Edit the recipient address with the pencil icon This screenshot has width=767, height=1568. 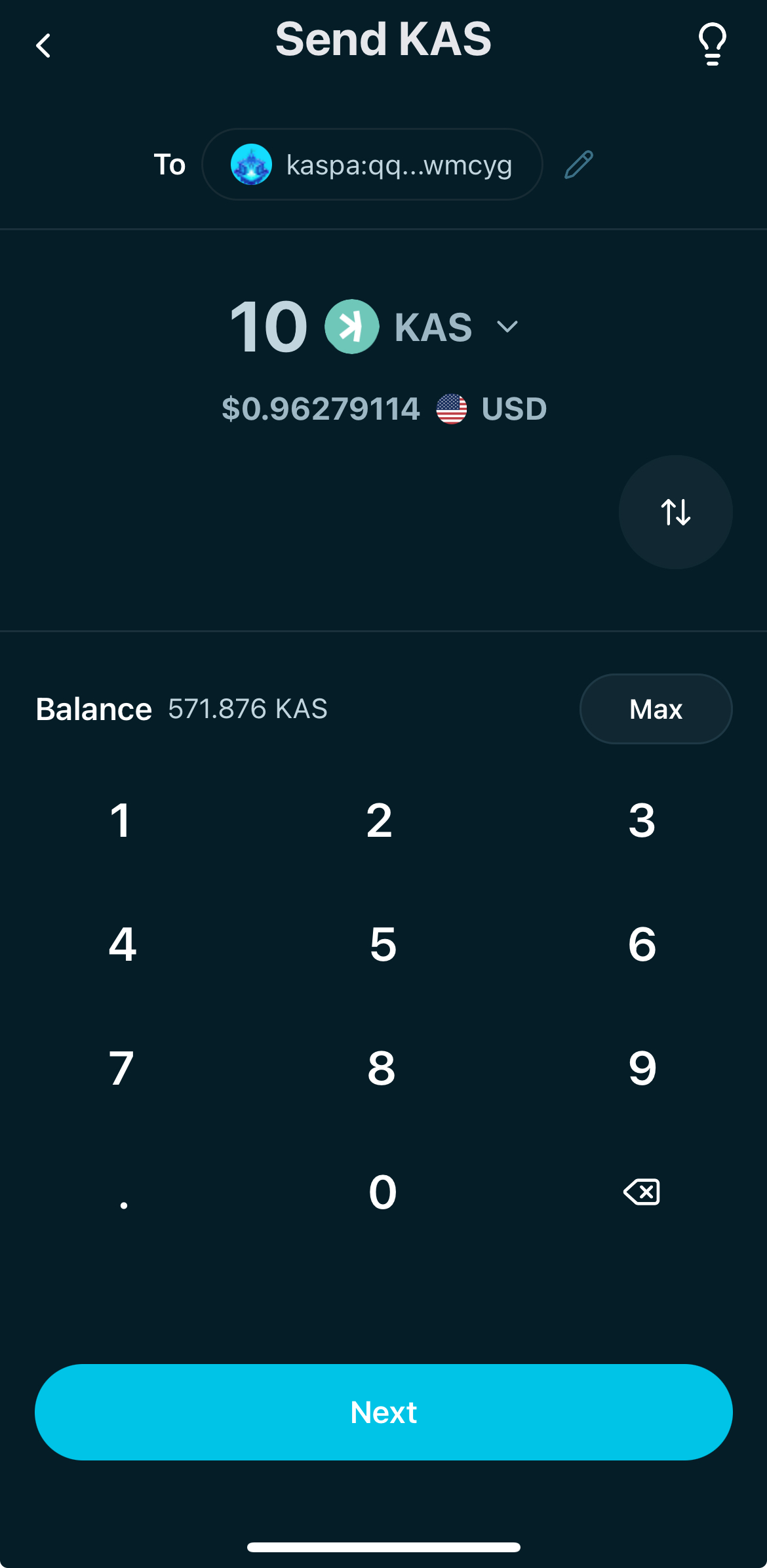[579, 164]
